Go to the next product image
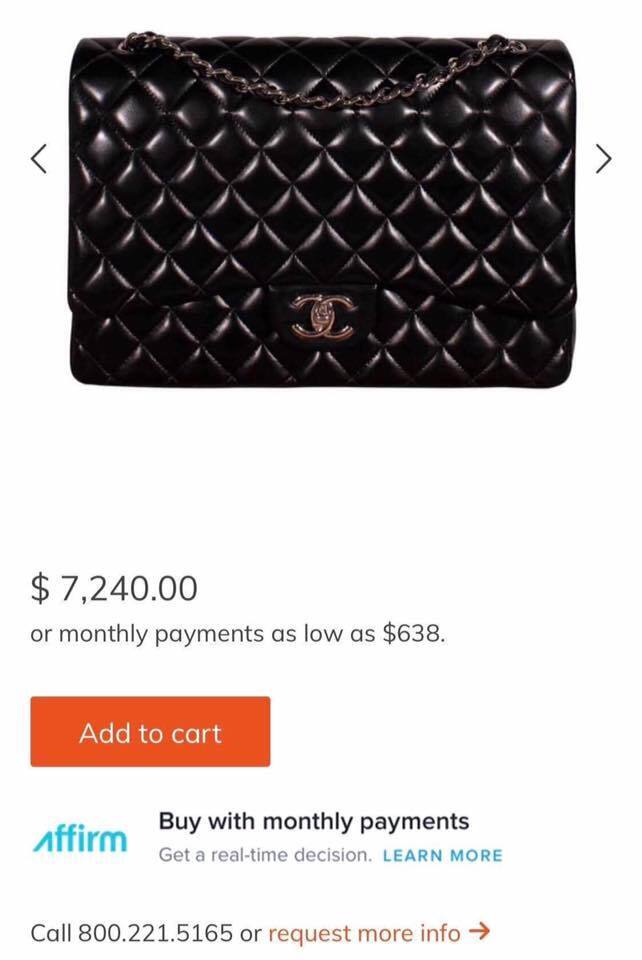This screenshot has width=642, height=960. pyautogui.click(x=602, y=159)
